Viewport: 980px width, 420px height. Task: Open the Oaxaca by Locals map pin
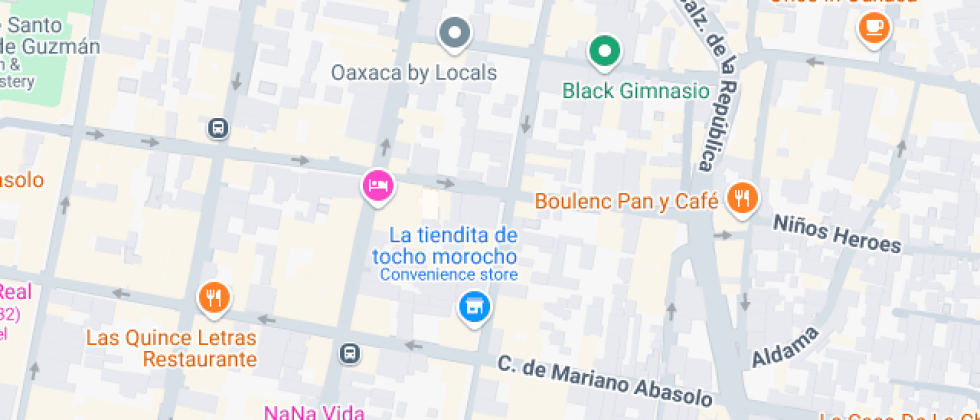point(455,34)
